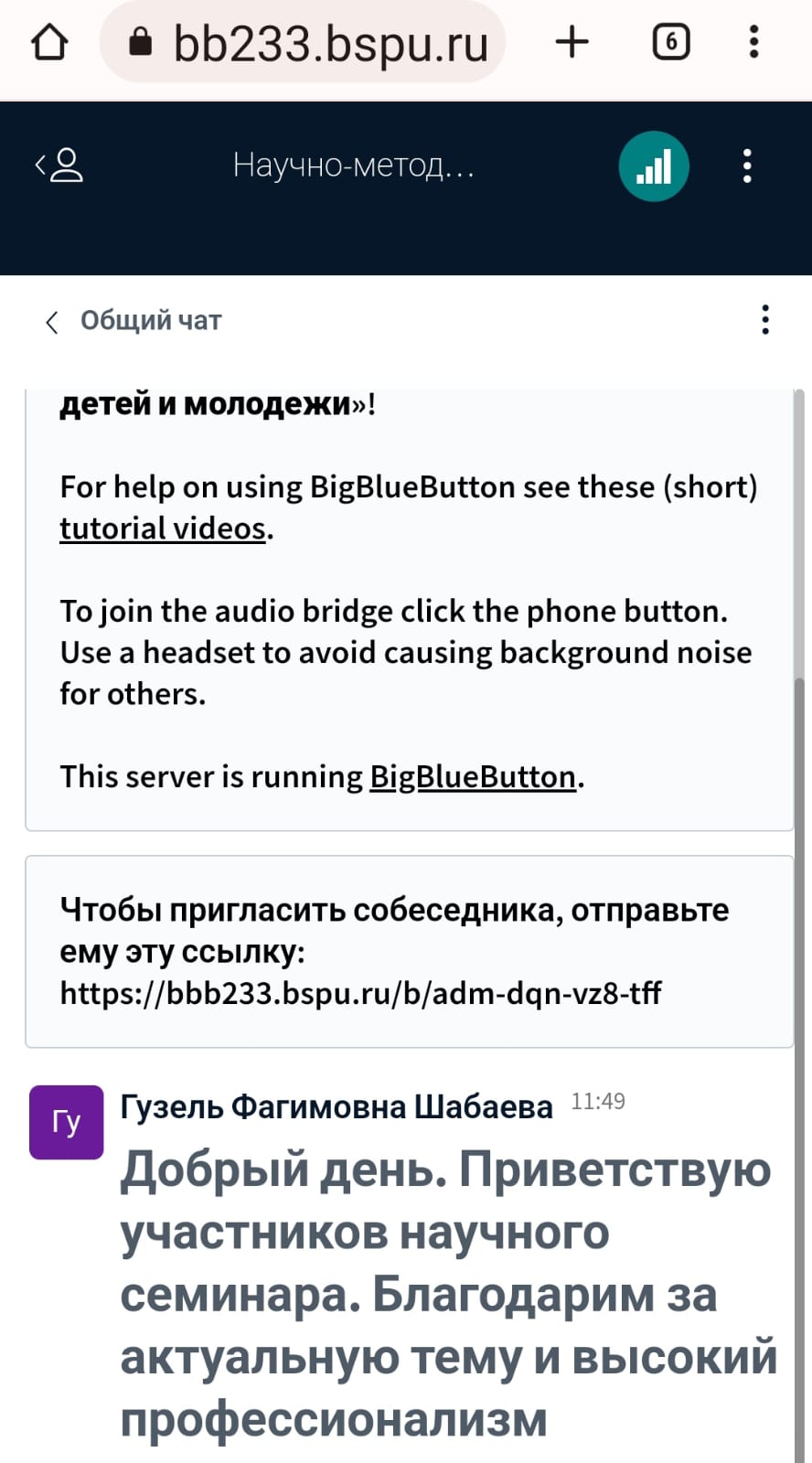Go to the browser home page
The image size is (812, 1463).
[50, 42]
